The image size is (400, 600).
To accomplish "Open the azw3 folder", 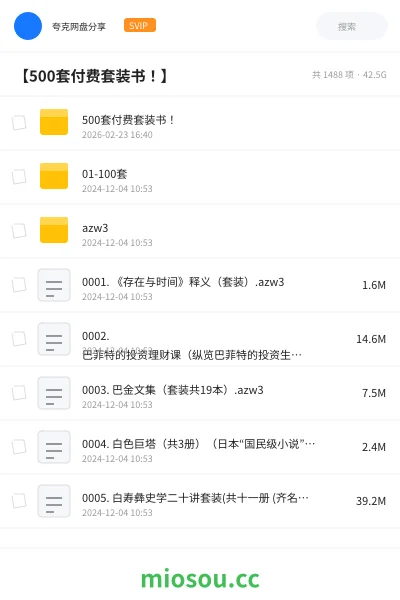I will click(200, 231).
